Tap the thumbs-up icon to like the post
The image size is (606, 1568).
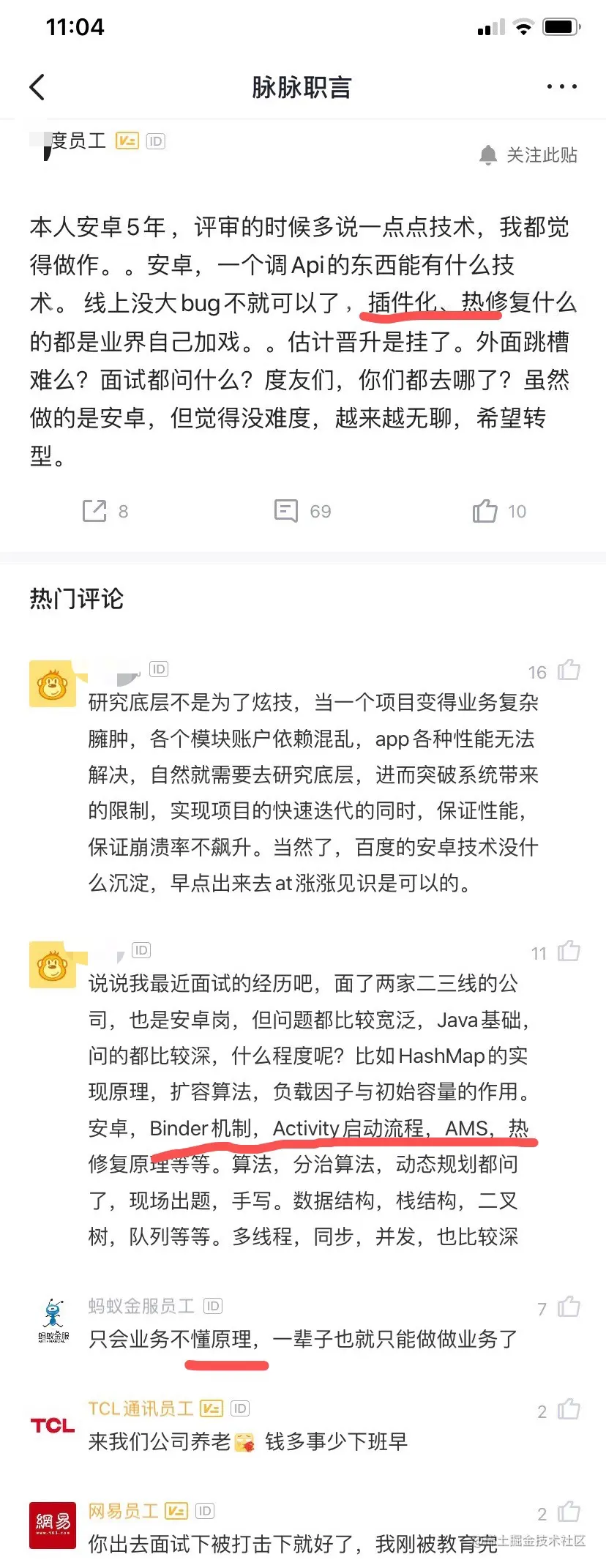(485, 511)
